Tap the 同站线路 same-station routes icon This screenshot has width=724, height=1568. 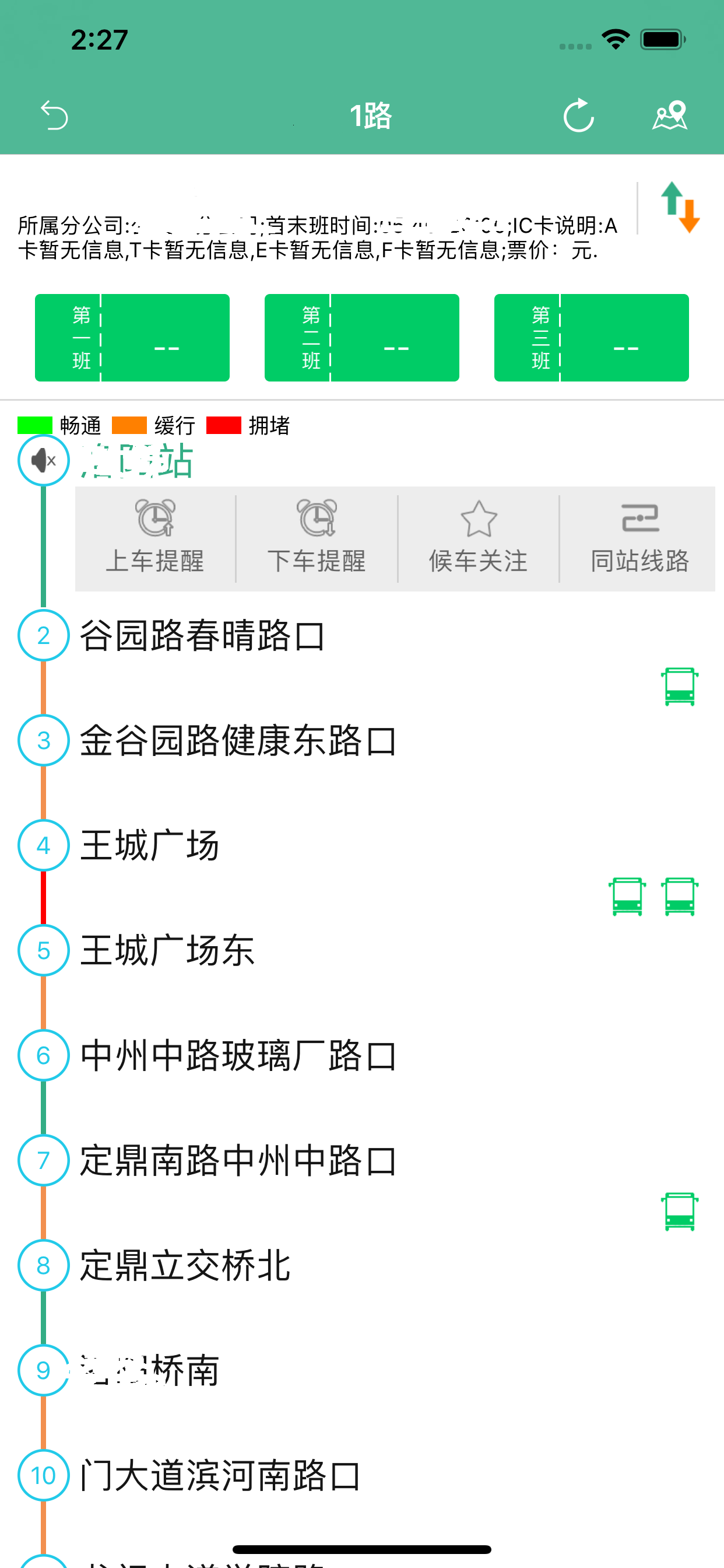[x=639, y=535]
